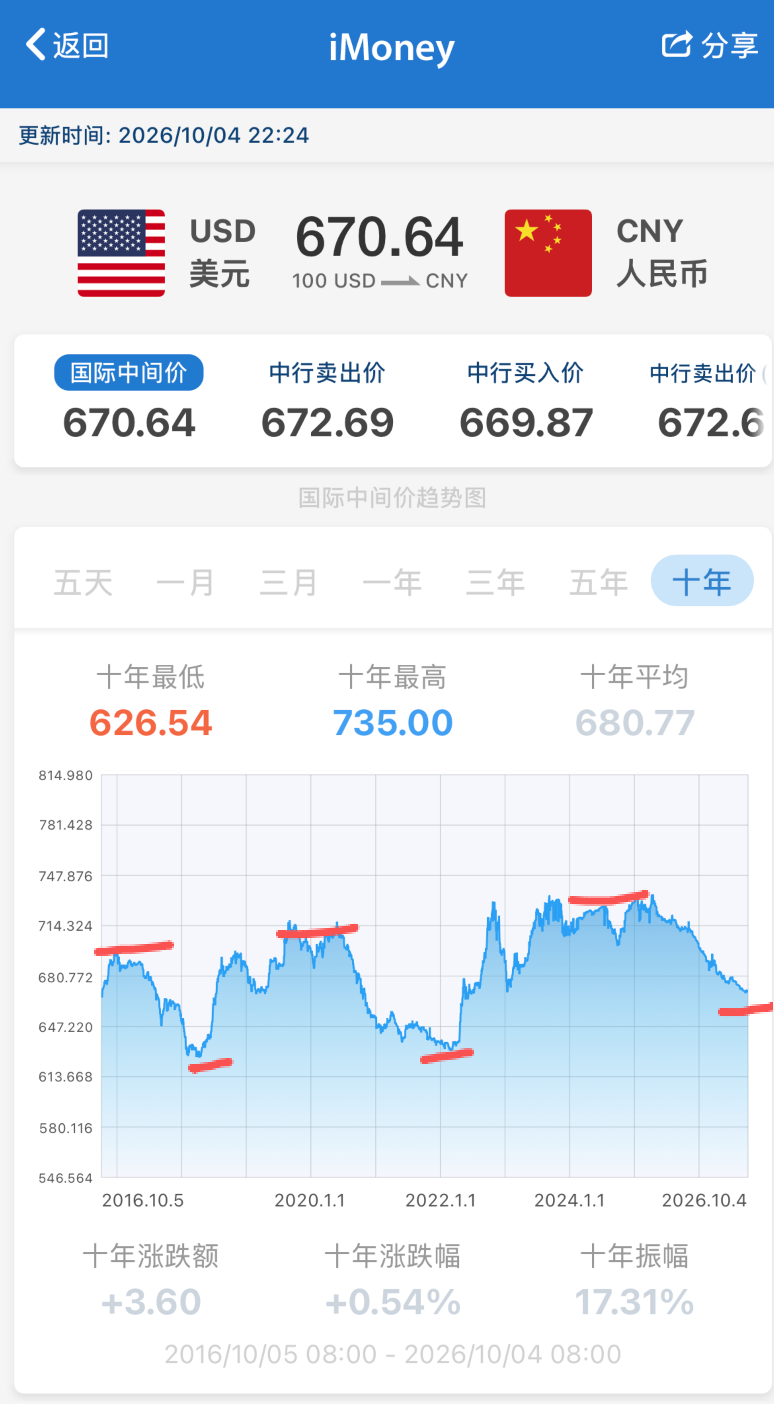Select the 国际中间价 rate chip
Screen dimensions: 774x1404
tap(129, 373)
